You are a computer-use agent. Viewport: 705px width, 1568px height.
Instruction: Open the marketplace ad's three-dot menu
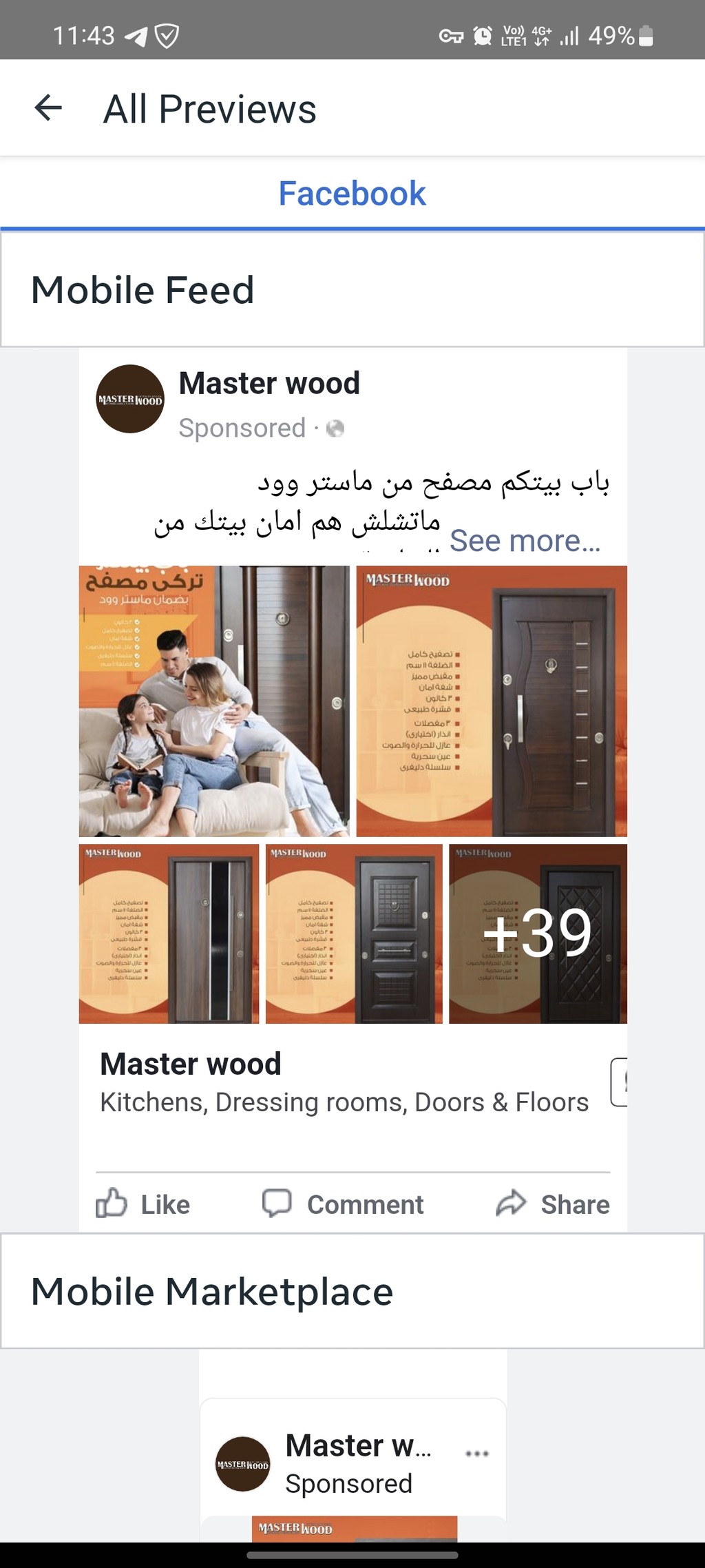pyautogui.click(x=477, y=1454)
